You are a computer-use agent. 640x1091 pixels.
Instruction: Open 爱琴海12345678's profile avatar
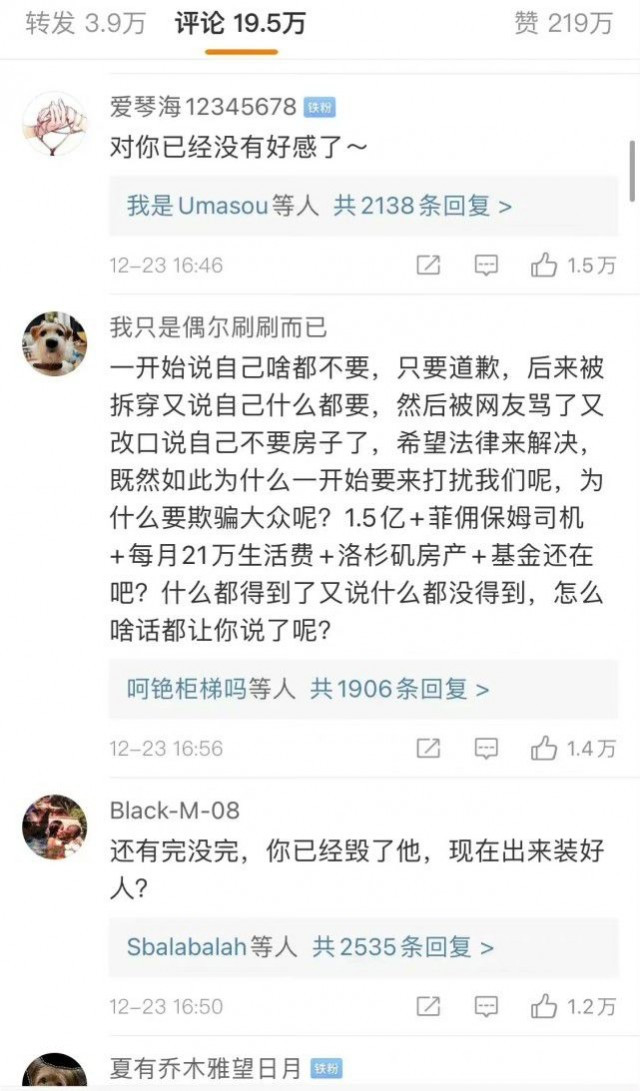pyautogui.click(x=54, y=124)
